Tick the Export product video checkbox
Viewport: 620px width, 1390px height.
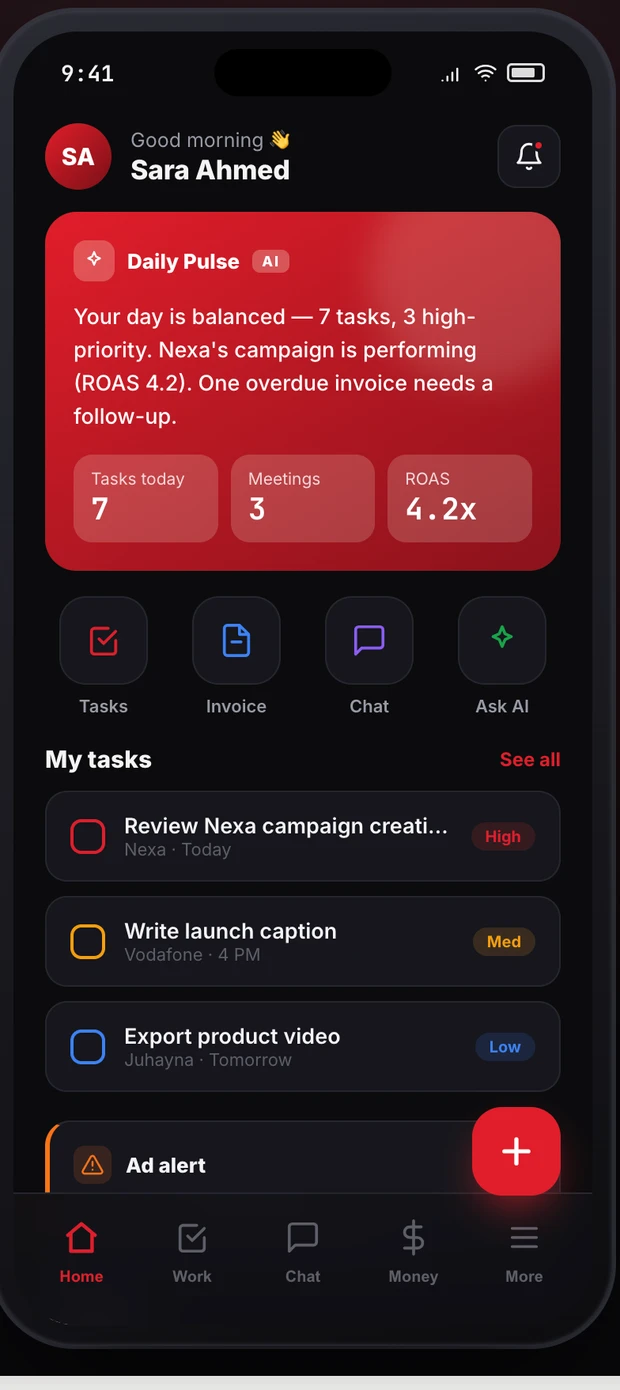[88, 1047]
